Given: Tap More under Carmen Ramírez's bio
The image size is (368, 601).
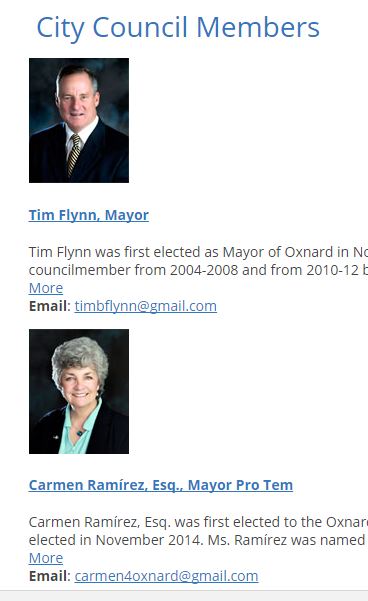Looking at the screenshot, I should (x=46, y=558).
